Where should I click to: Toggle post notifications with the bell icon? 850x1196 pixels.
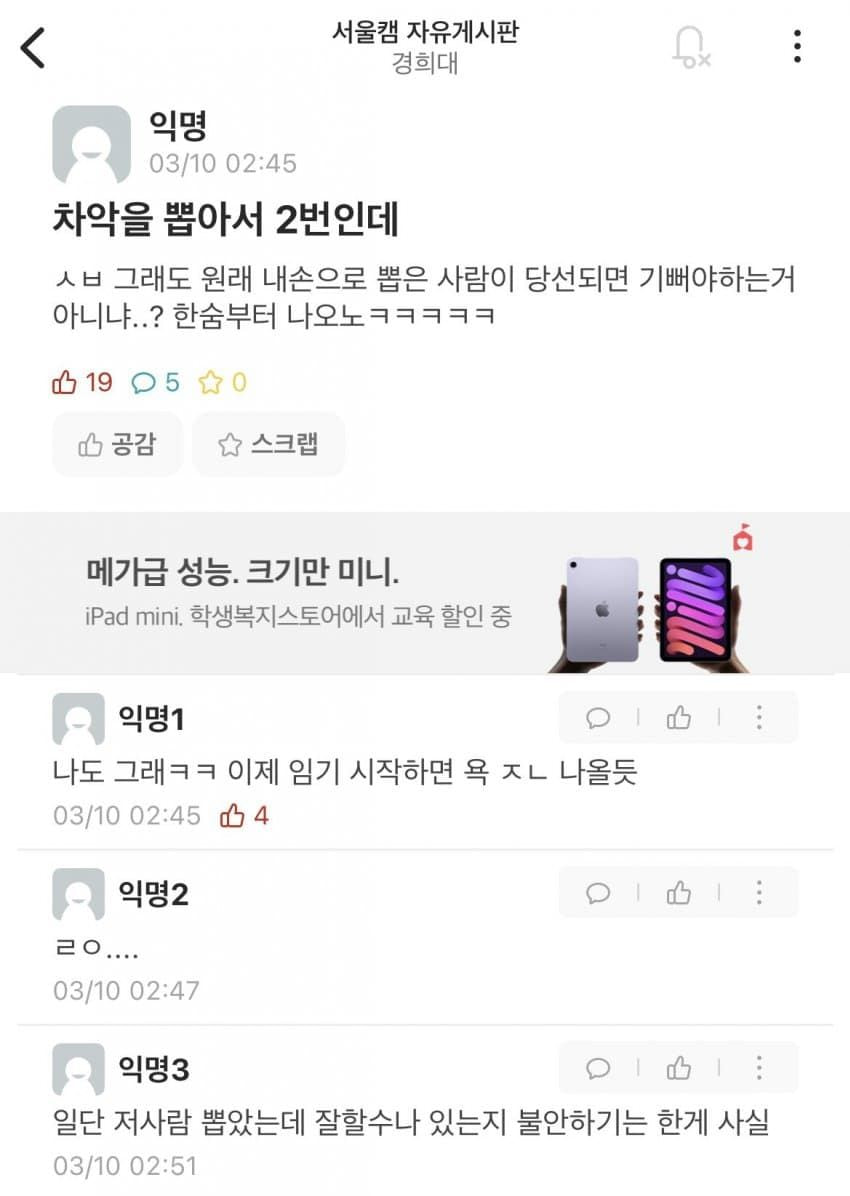coord(690,47)
